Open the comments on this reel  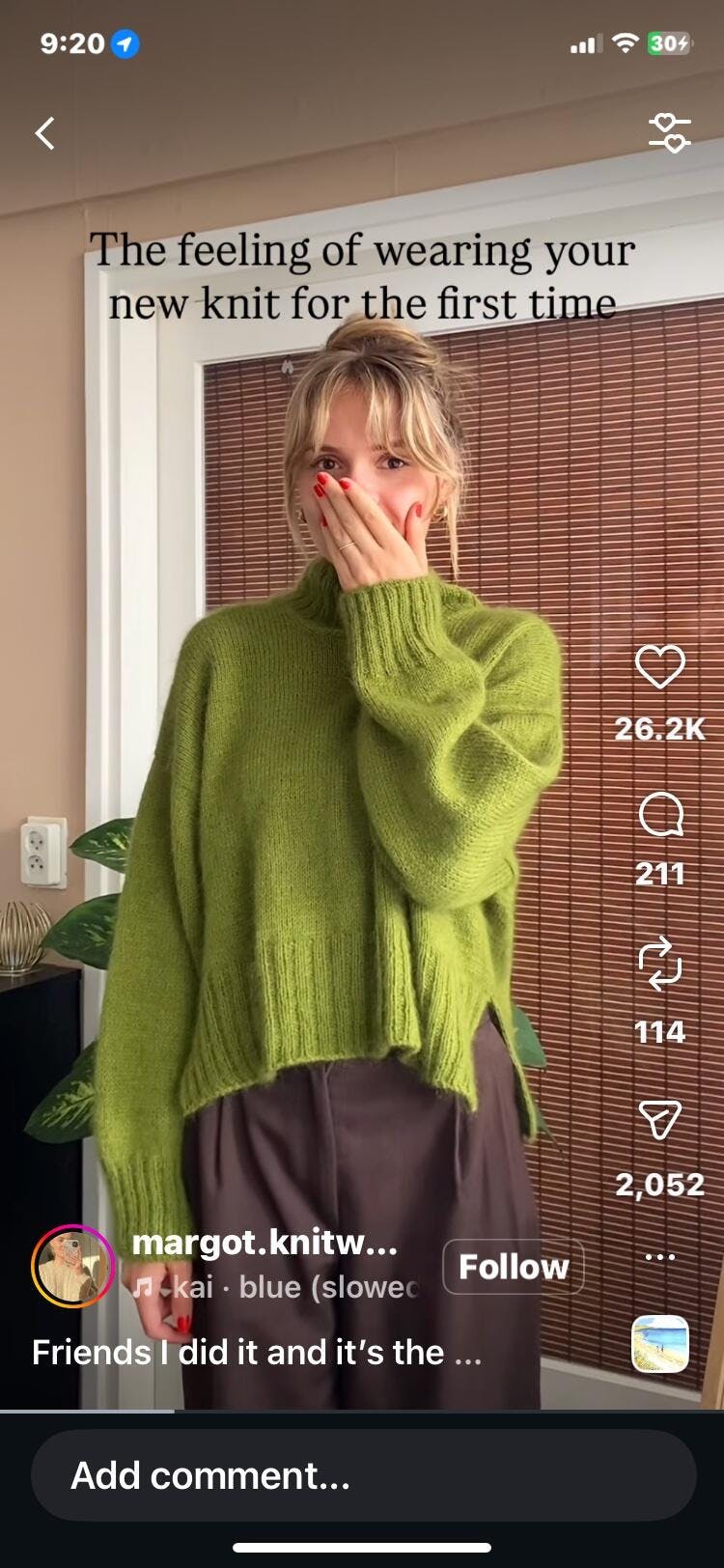click(x=660, y=816)
